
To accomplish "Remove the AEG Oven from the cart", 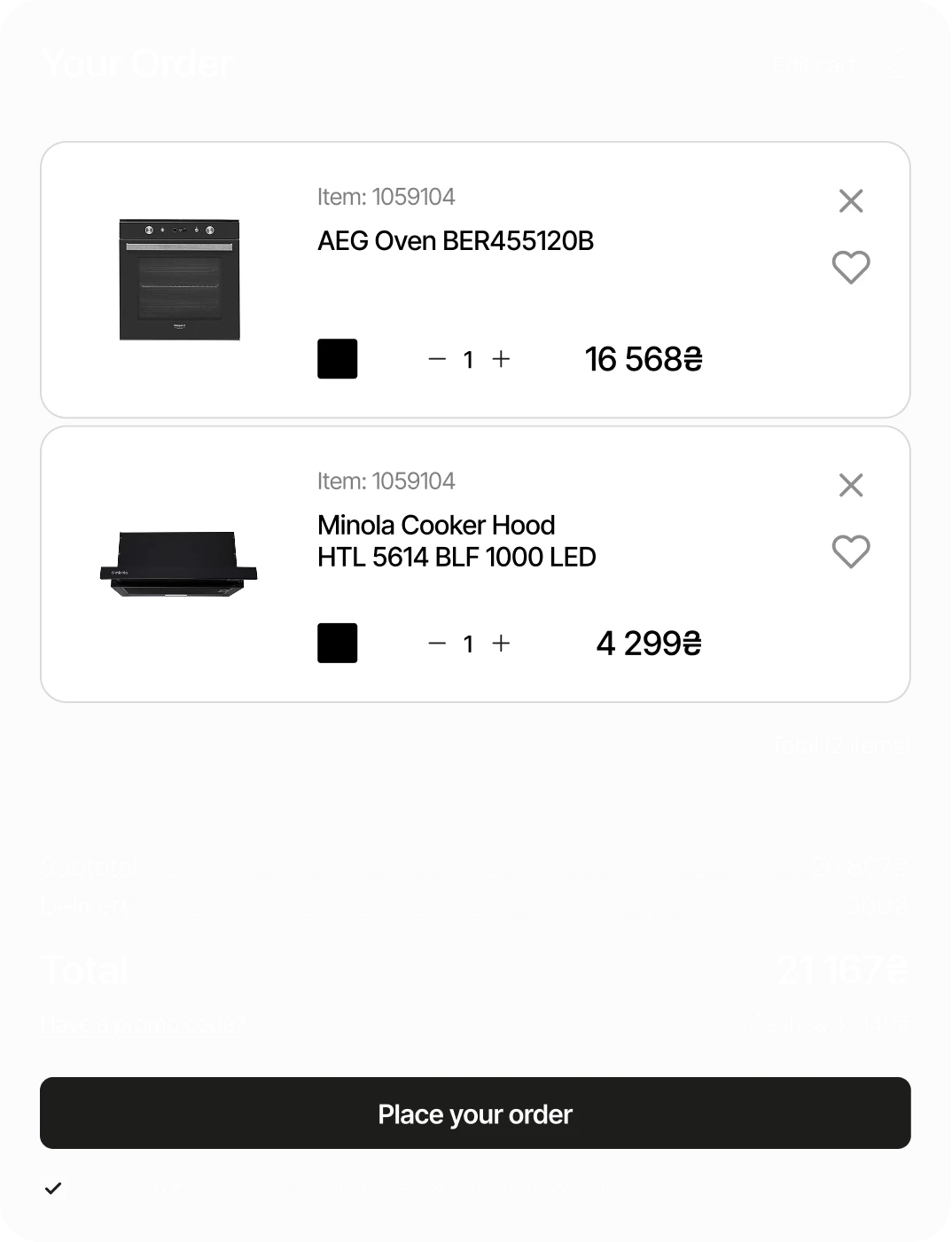I will [850, 200].
